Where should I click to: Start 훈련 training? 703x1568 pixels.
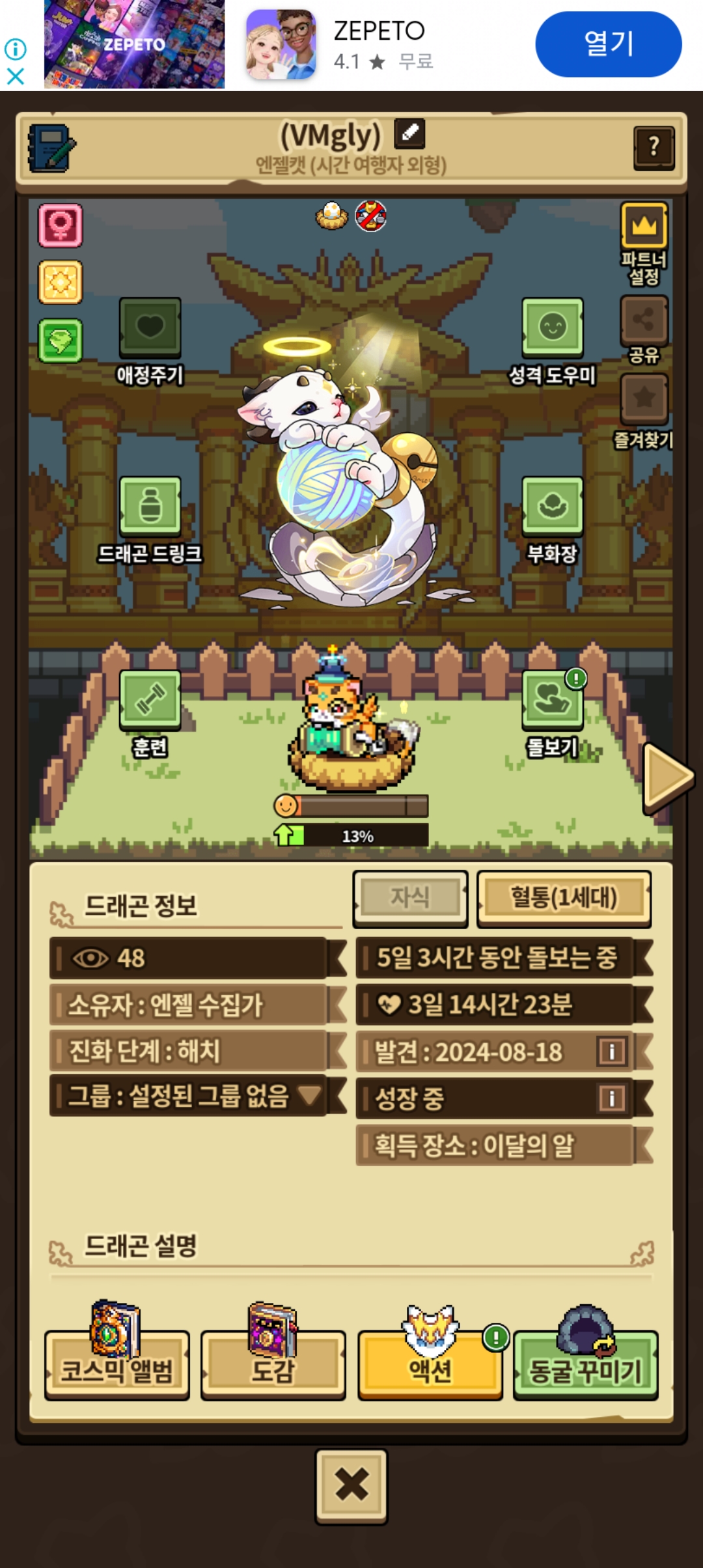(150, 700)
